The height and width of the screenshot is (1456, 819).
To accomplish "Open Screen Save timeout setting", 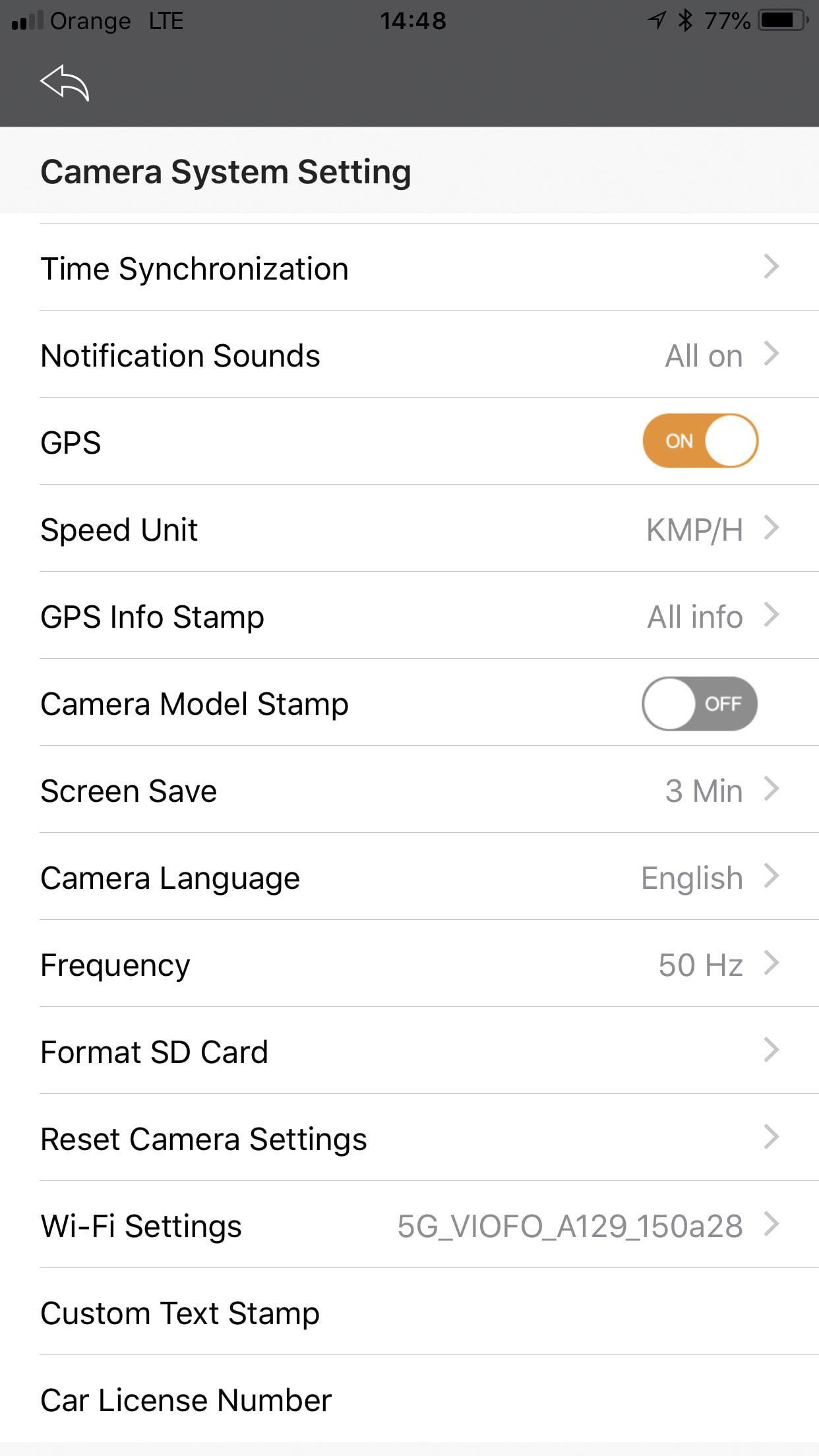I will pos(409,789).
